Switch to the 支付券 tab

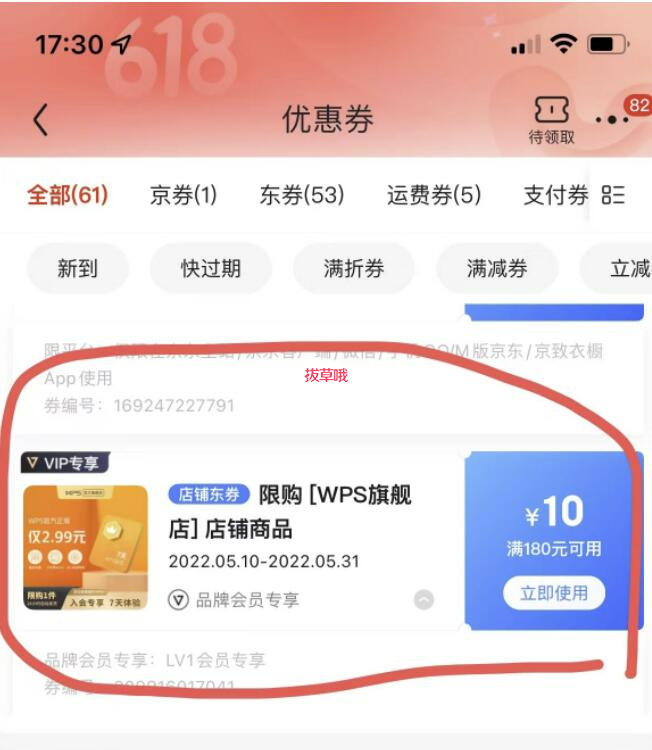pos(555,195)
